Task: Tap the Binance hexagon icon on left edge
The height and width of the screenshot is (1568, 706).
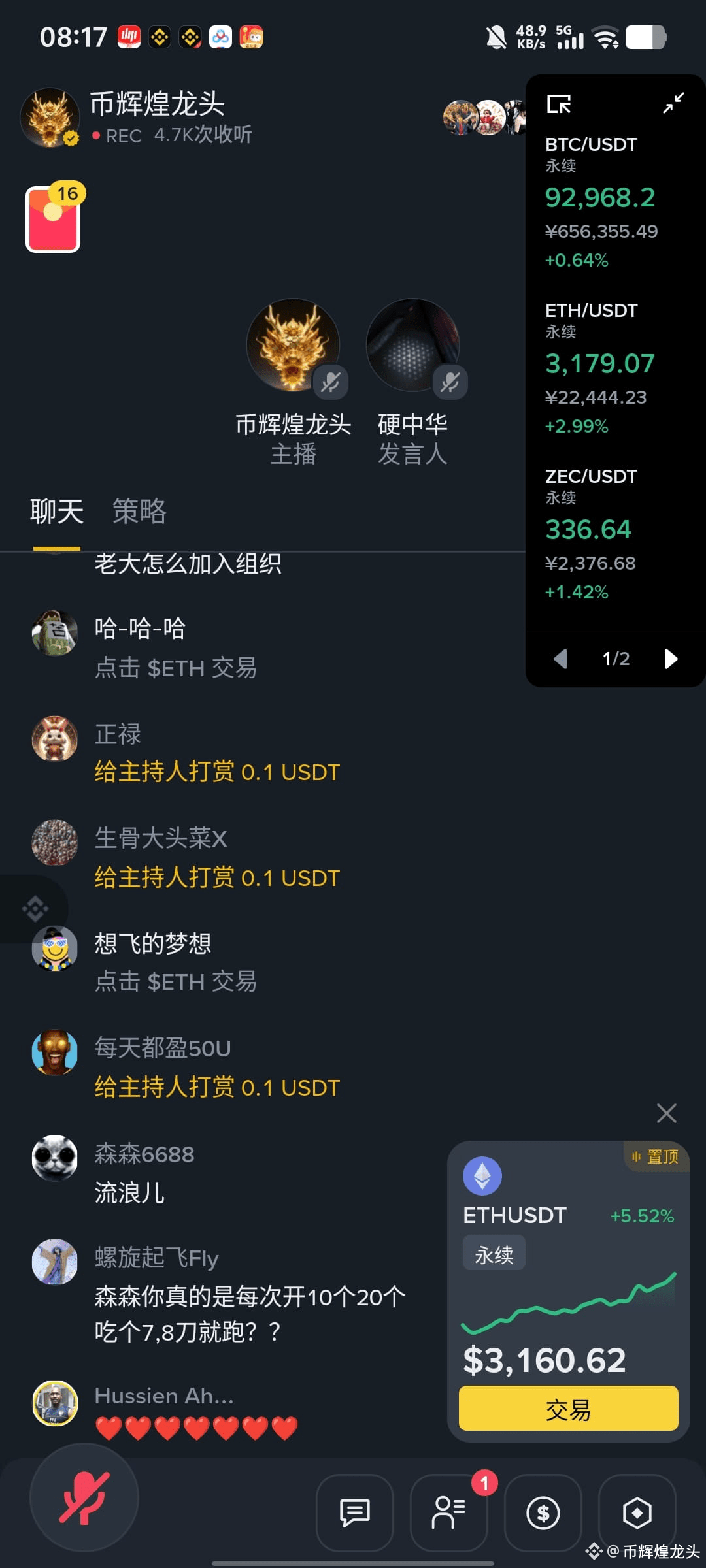Action: (x=35, y=908)
